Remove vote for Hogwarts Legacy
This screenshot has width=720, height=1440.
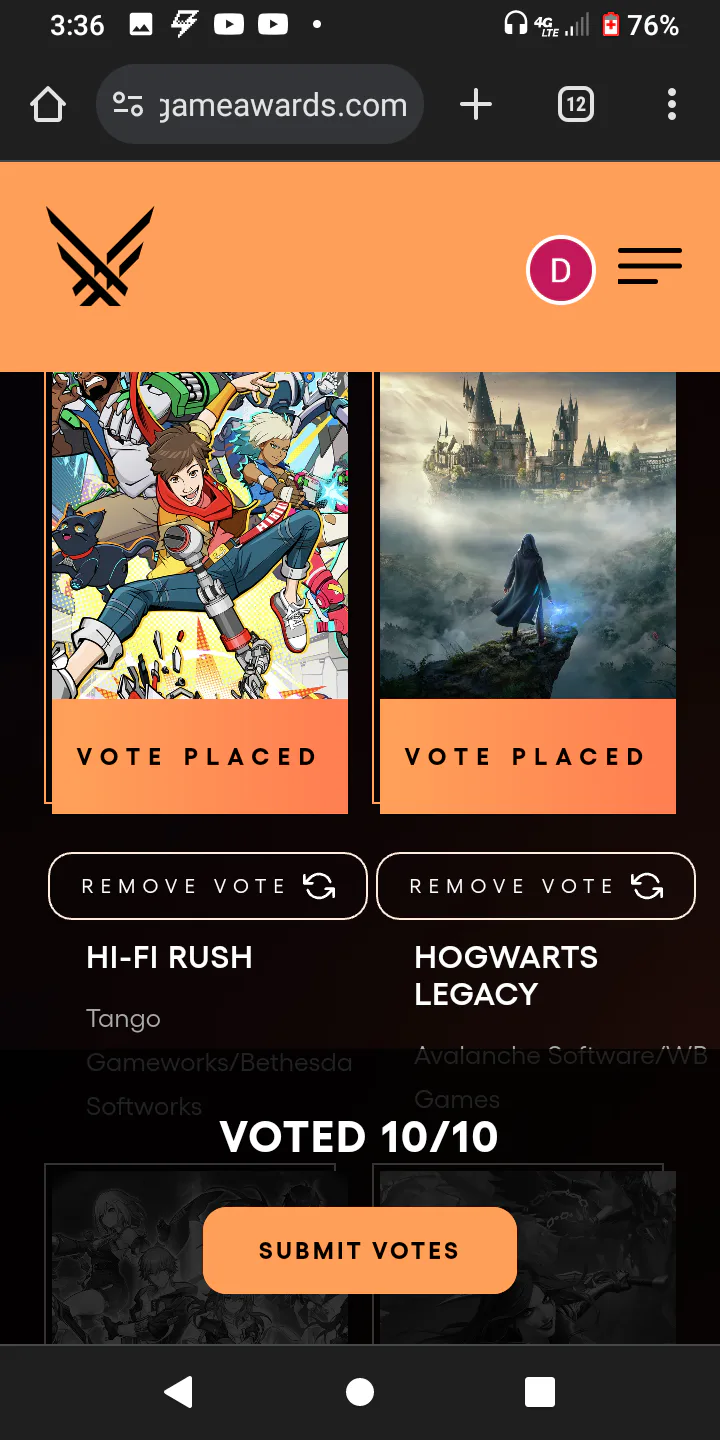click(x=536, y=886)
